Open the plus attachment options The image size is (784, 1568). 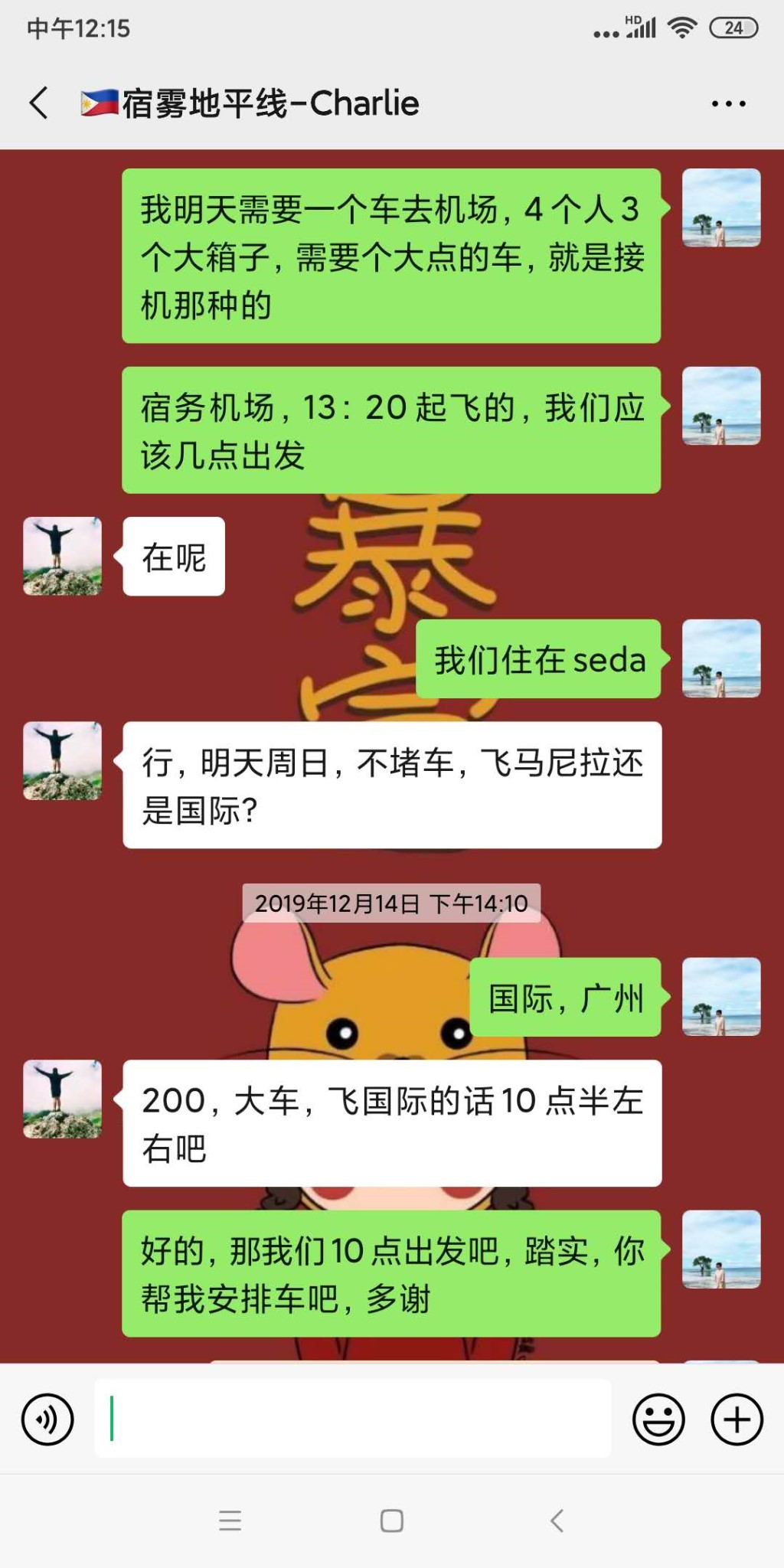737,1419
